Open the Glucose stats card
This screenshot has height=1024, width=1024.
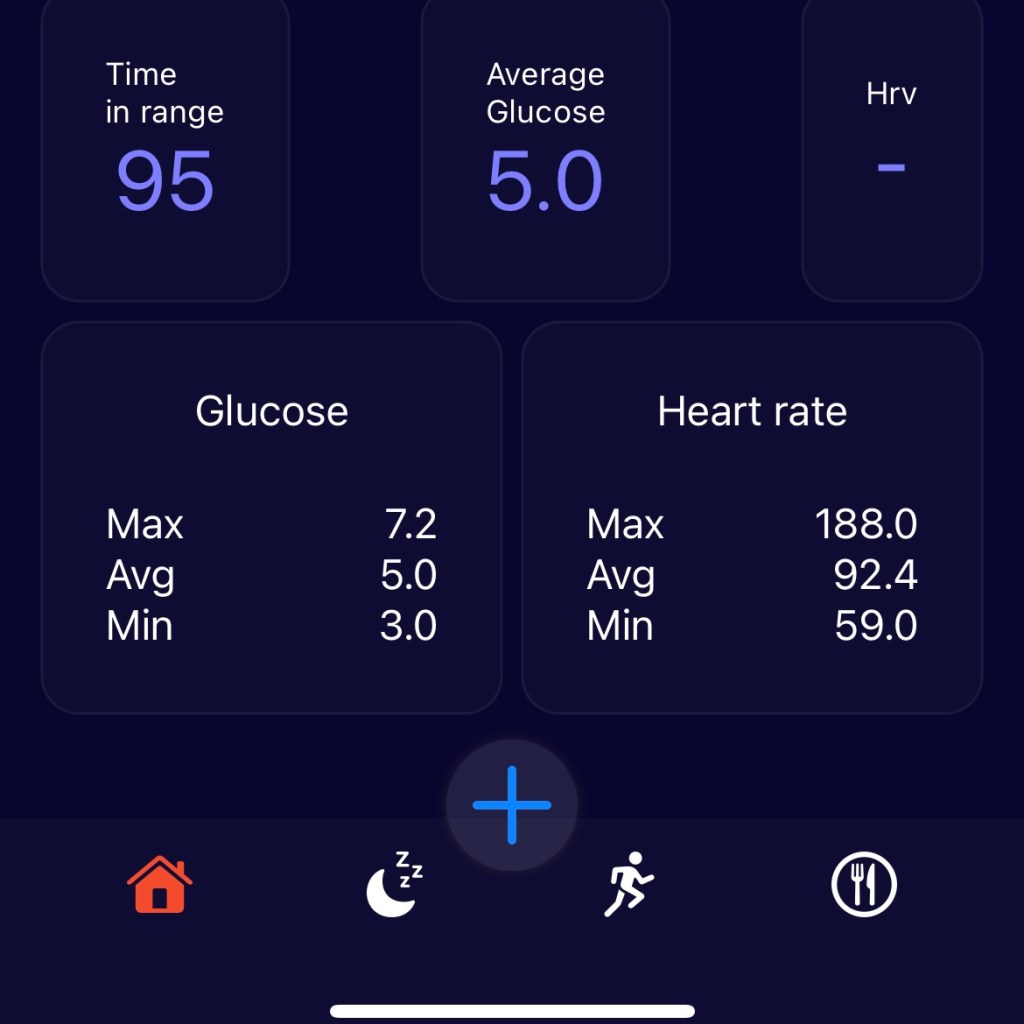click(271, 517)
